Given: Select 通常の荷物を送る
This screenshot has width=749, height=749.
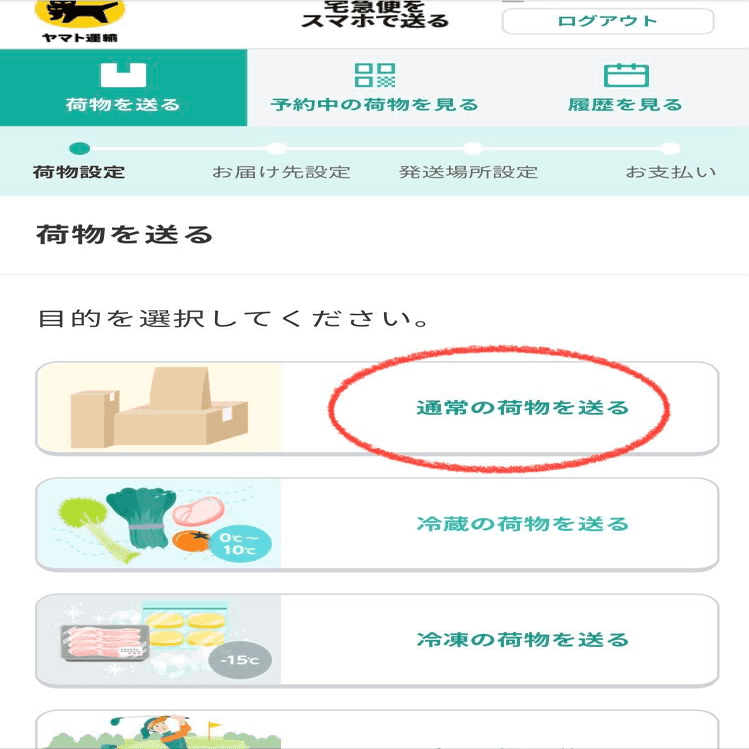Looking at the screenshot, I should 377,408.
